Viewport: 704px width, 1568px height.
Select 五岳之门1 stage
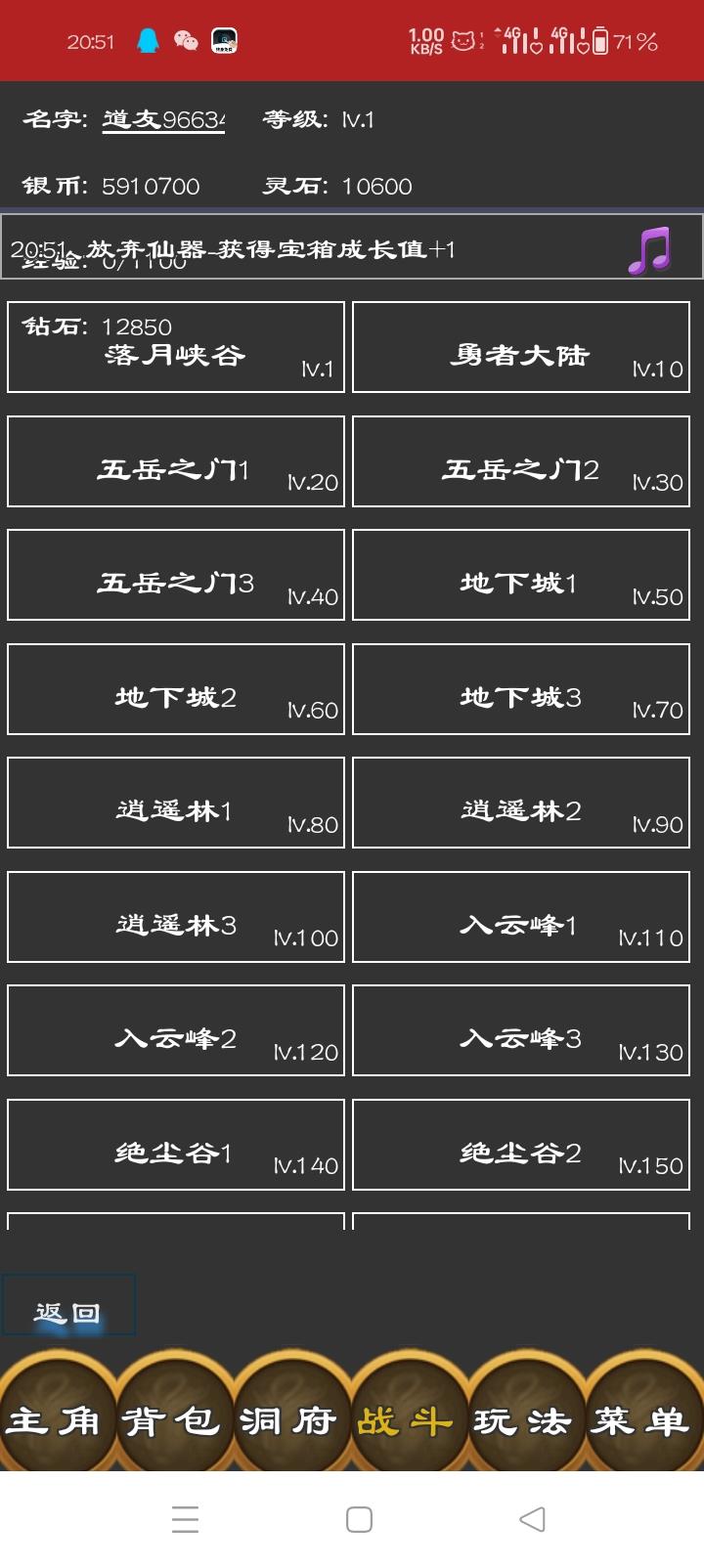click(x=175, y=461)
